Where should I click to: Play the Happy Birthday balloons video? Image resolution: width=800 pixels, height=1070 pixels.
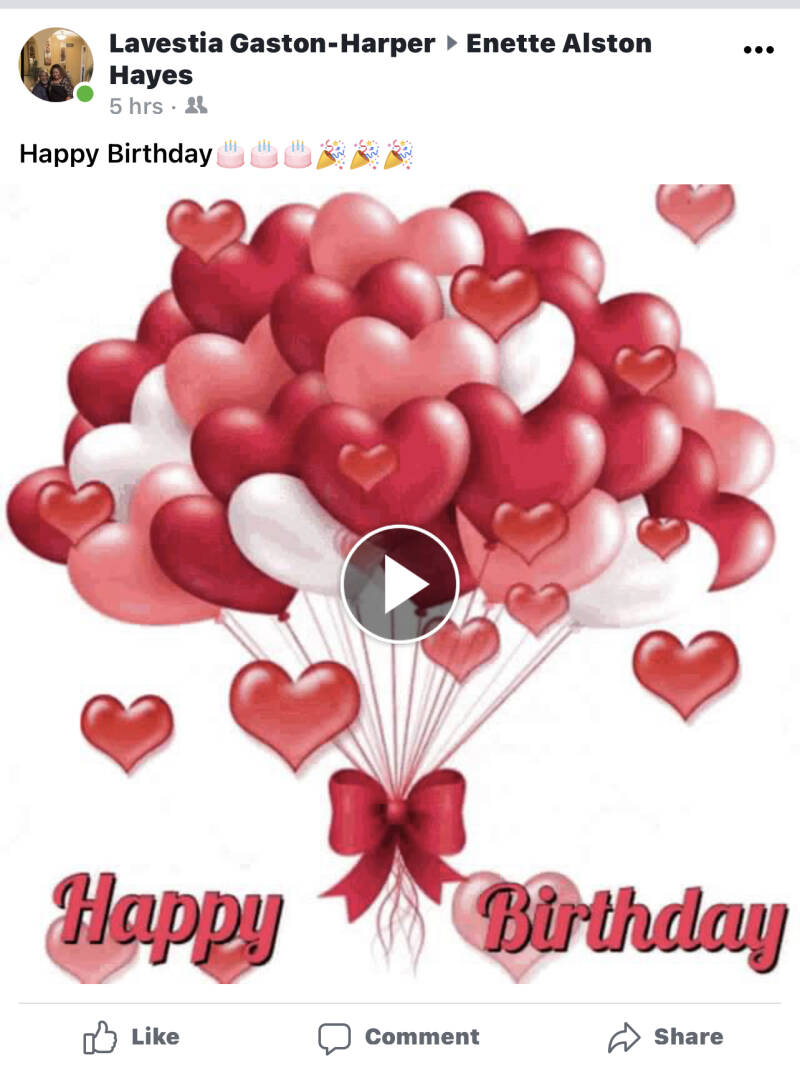[399, 585]
